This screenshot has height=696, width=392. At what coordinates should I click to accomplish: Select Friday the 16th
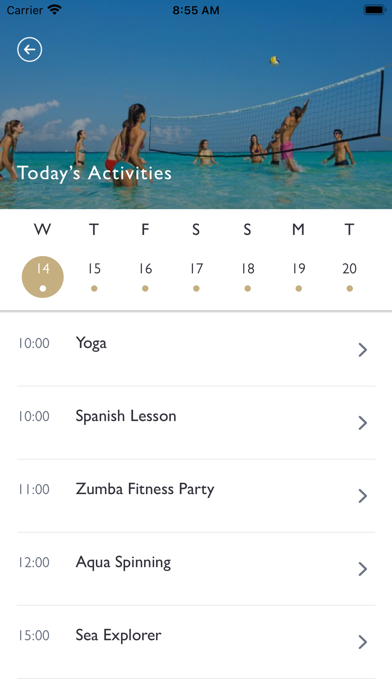point(145,277)
